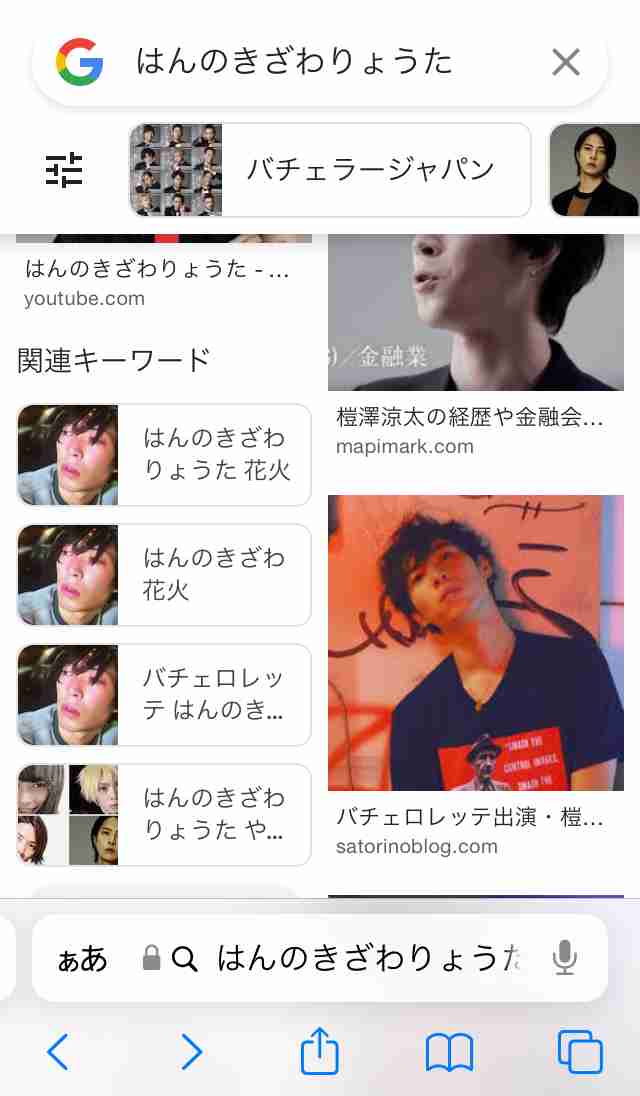The image size is (640, 1096).
Task: Share this page
Action: pyautogui.click(x=320, y=1052)
